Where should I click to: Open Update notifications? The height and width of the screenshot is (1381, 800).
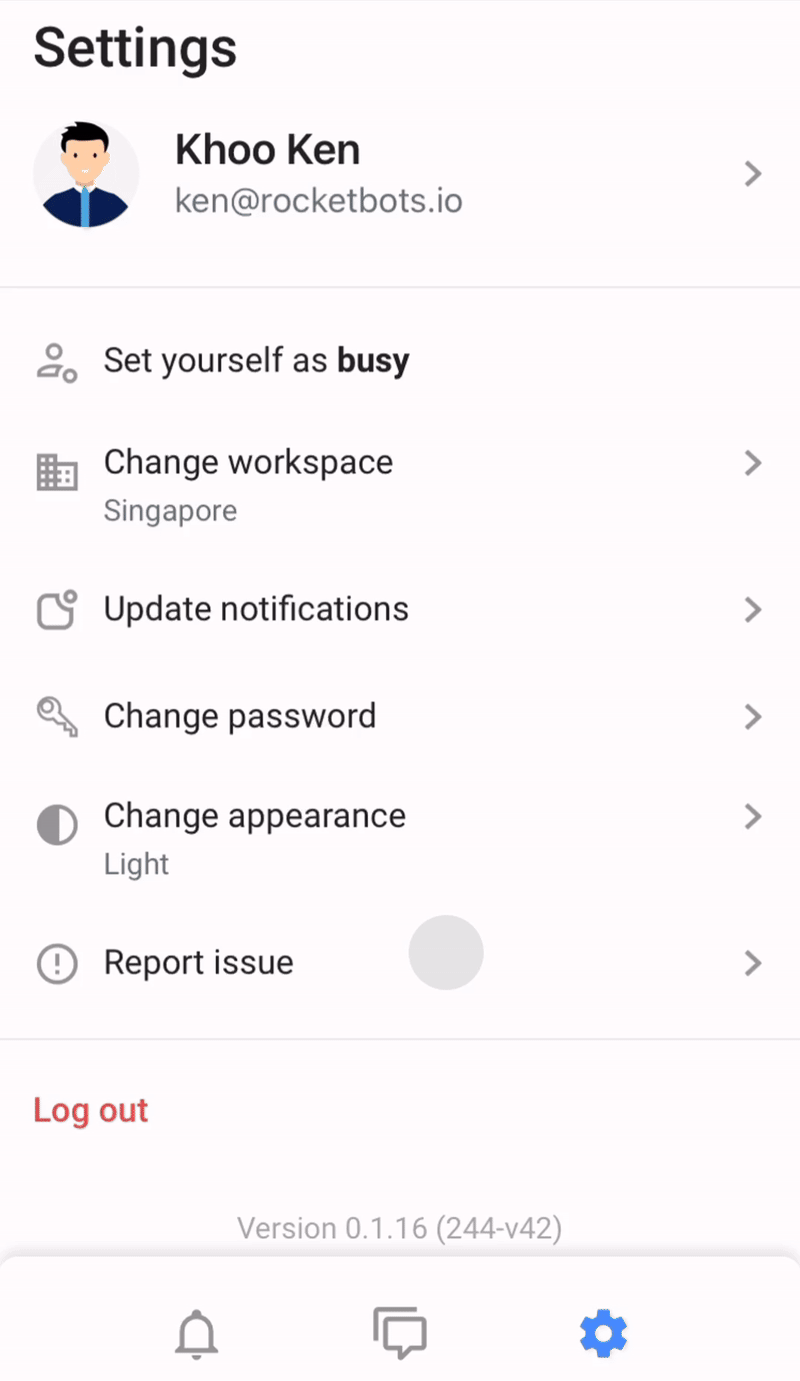pos(400,609)
